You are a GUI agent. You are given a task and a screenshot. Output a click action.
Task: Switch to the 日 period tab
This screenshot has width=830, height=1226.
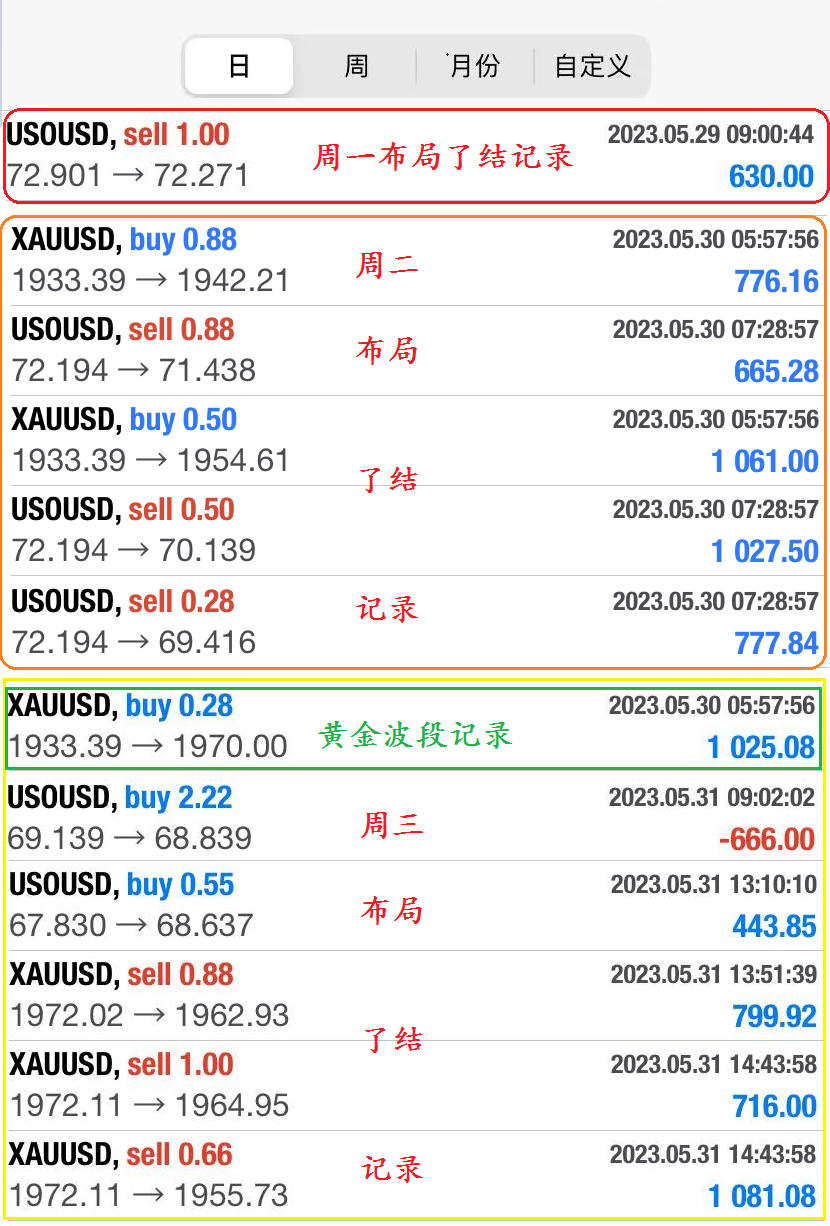coord(239,67)
